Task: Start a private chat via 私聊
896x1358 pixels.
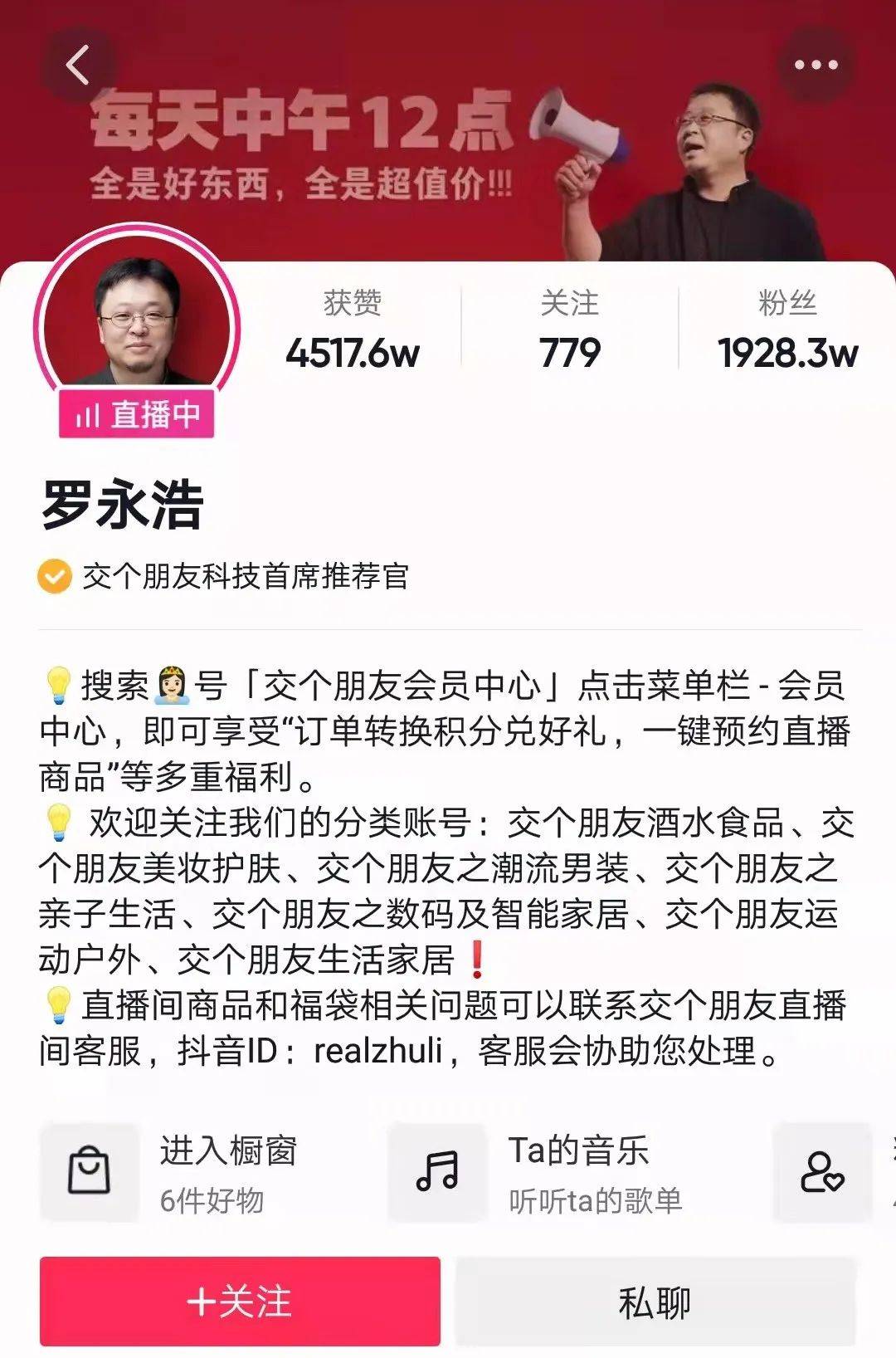Action: (x=655, y=1302)
